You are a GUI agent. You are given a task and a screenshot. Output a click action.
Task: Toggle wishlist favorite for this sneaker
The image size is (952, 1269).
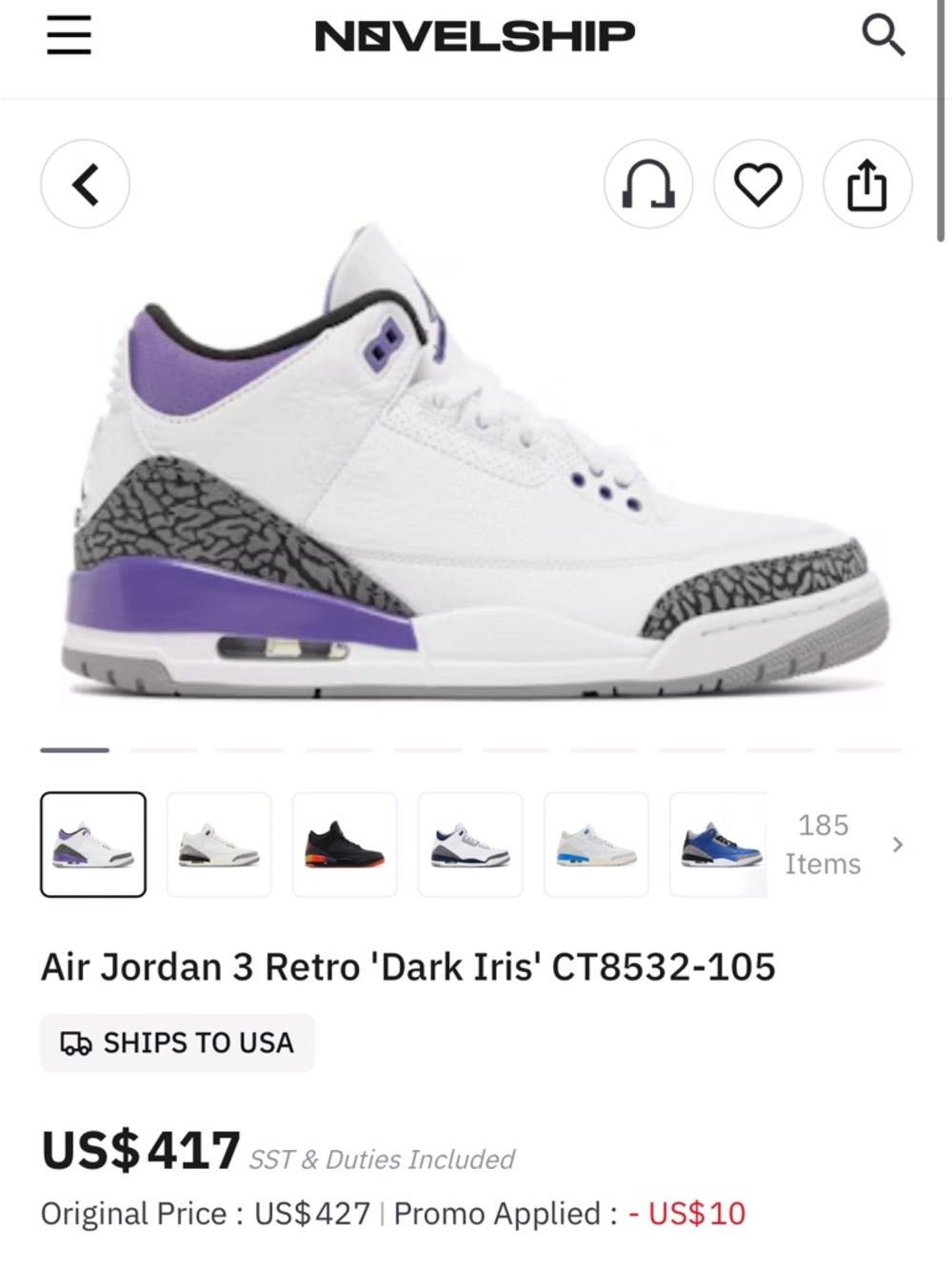coord(757,184)
